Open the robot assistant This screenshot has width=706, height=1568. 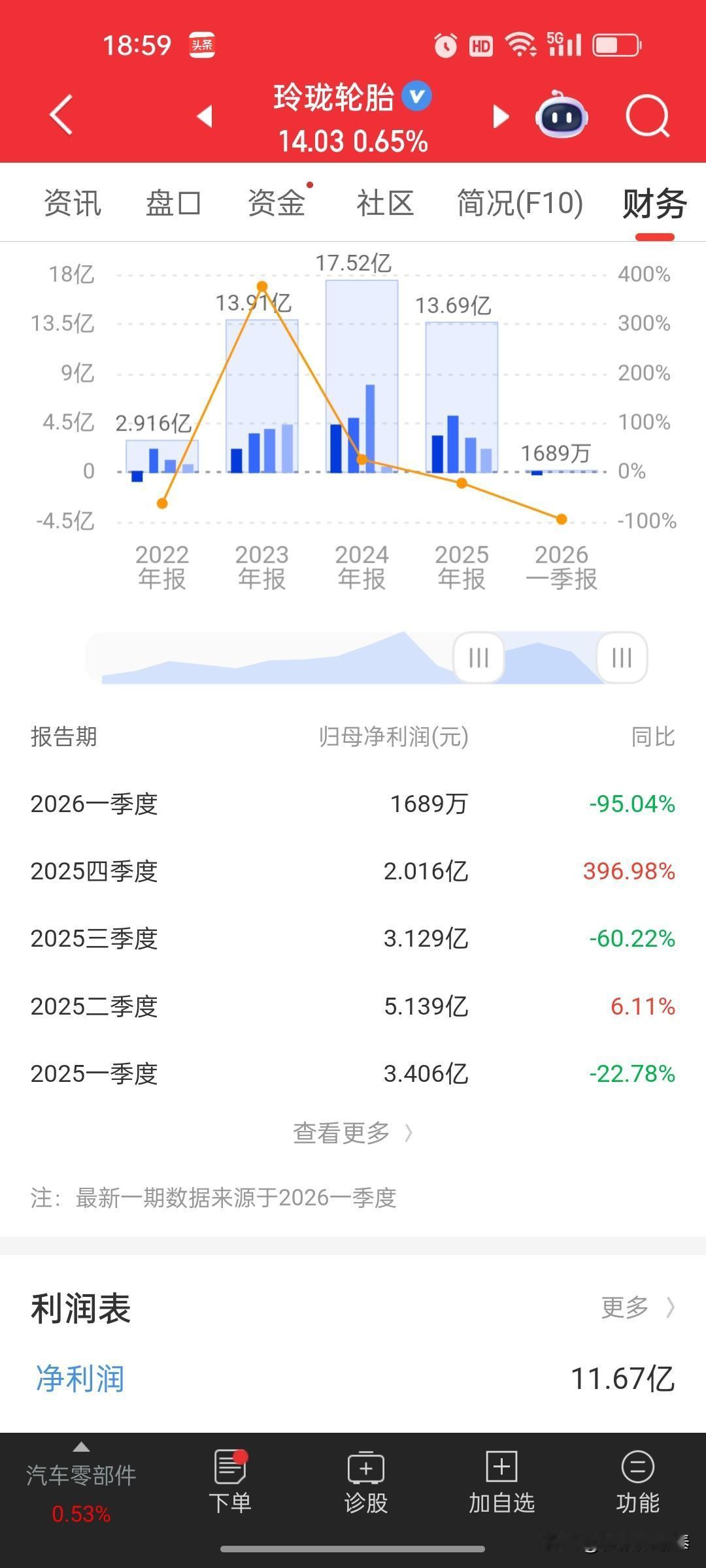tap(562, 116)
